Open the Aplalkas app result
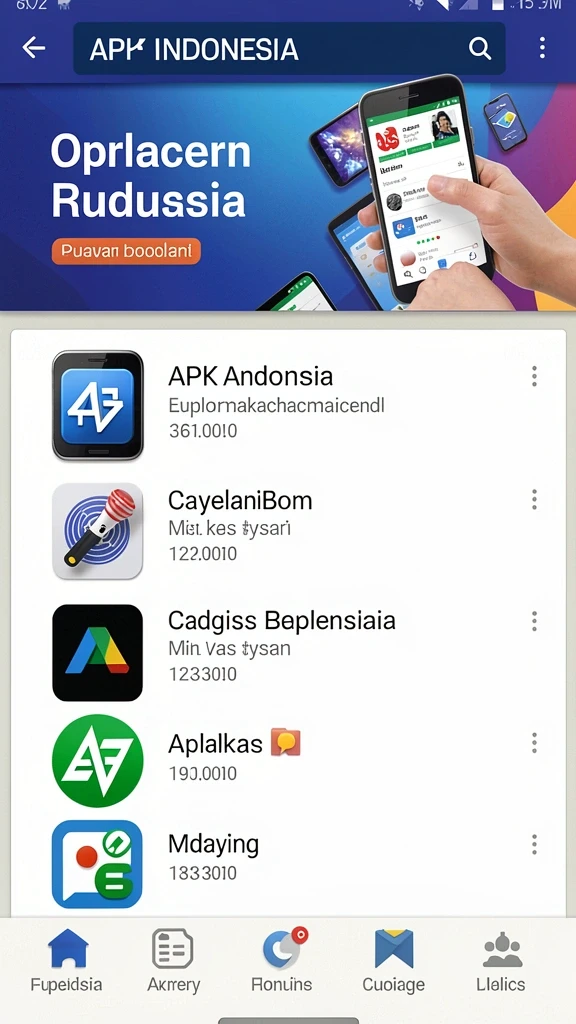 pos(288,760)
